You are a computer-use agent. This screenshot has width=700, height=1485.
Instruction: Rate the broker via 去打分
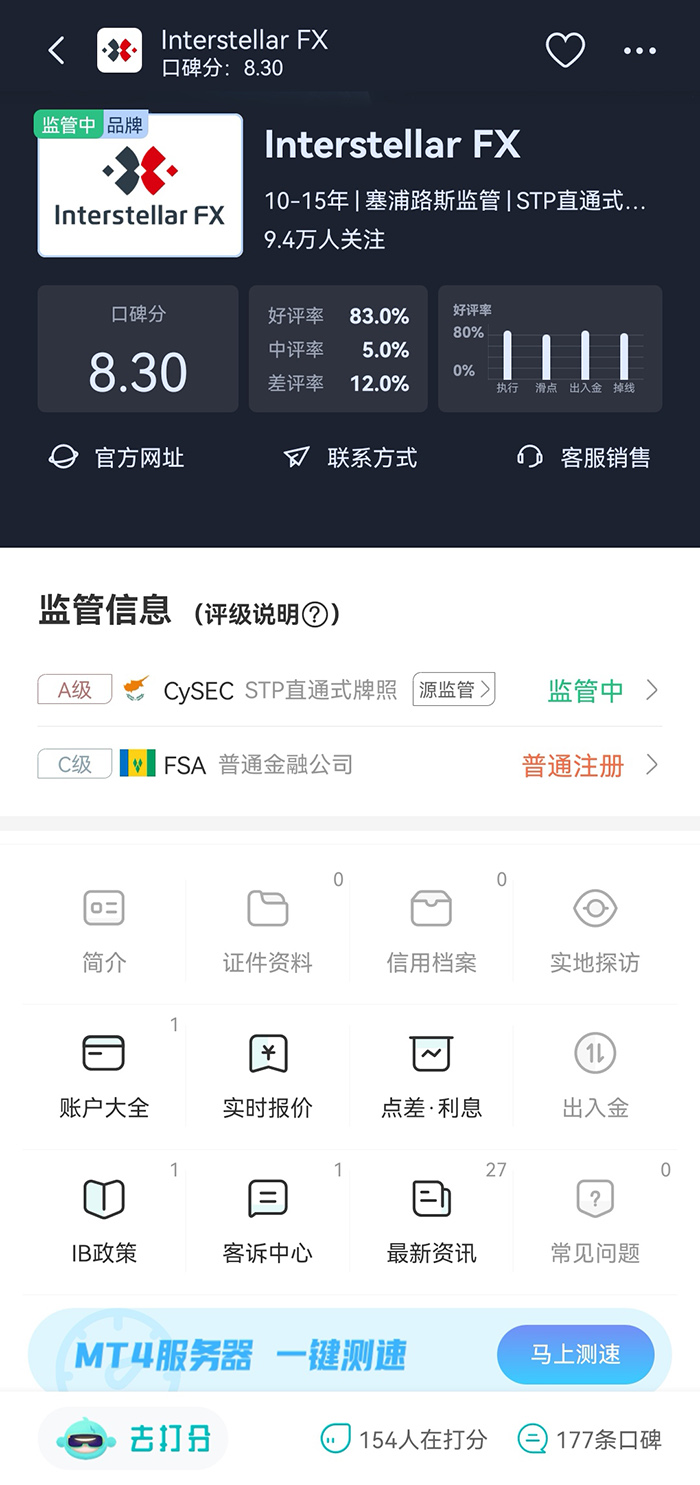(x=134, y=1439)
